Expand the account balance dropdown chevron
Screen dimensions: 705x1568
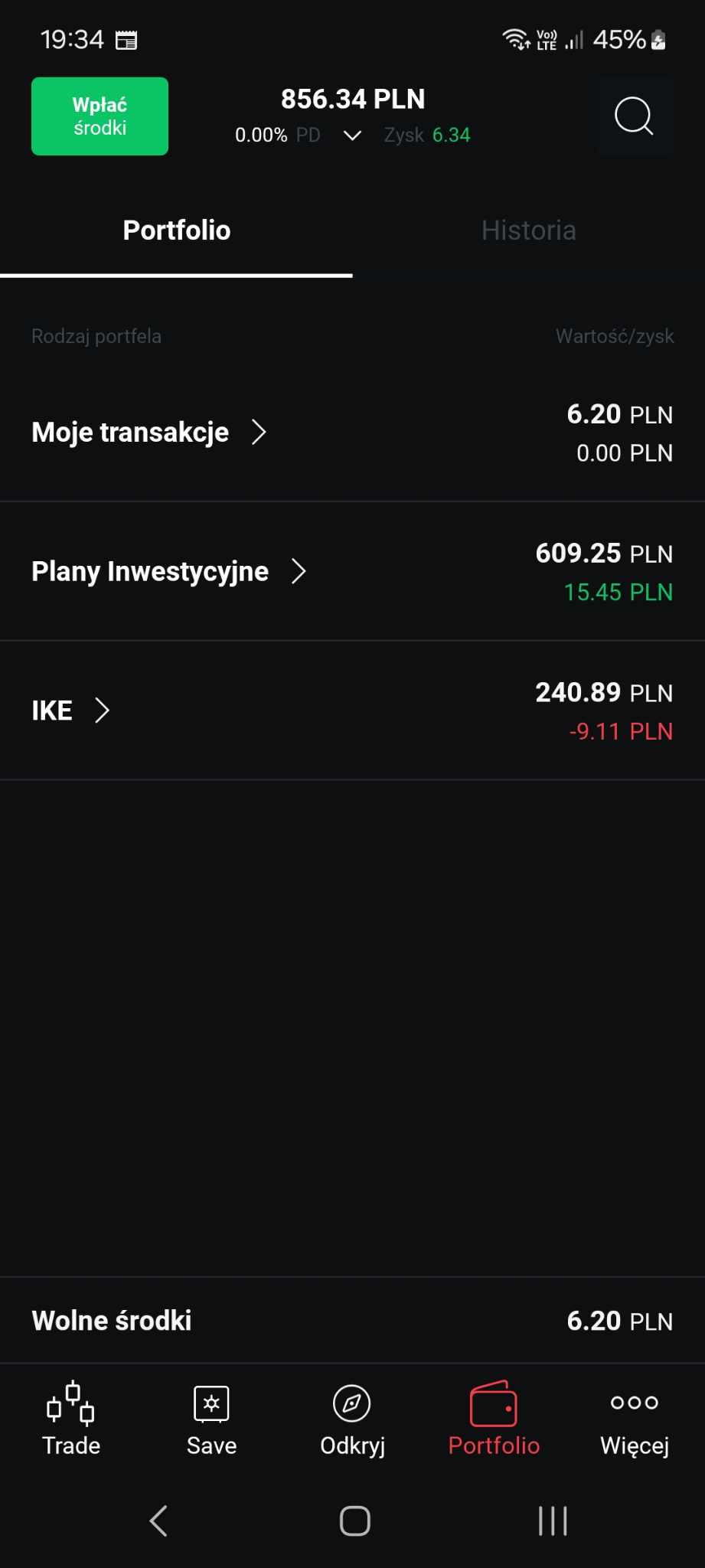352,136
